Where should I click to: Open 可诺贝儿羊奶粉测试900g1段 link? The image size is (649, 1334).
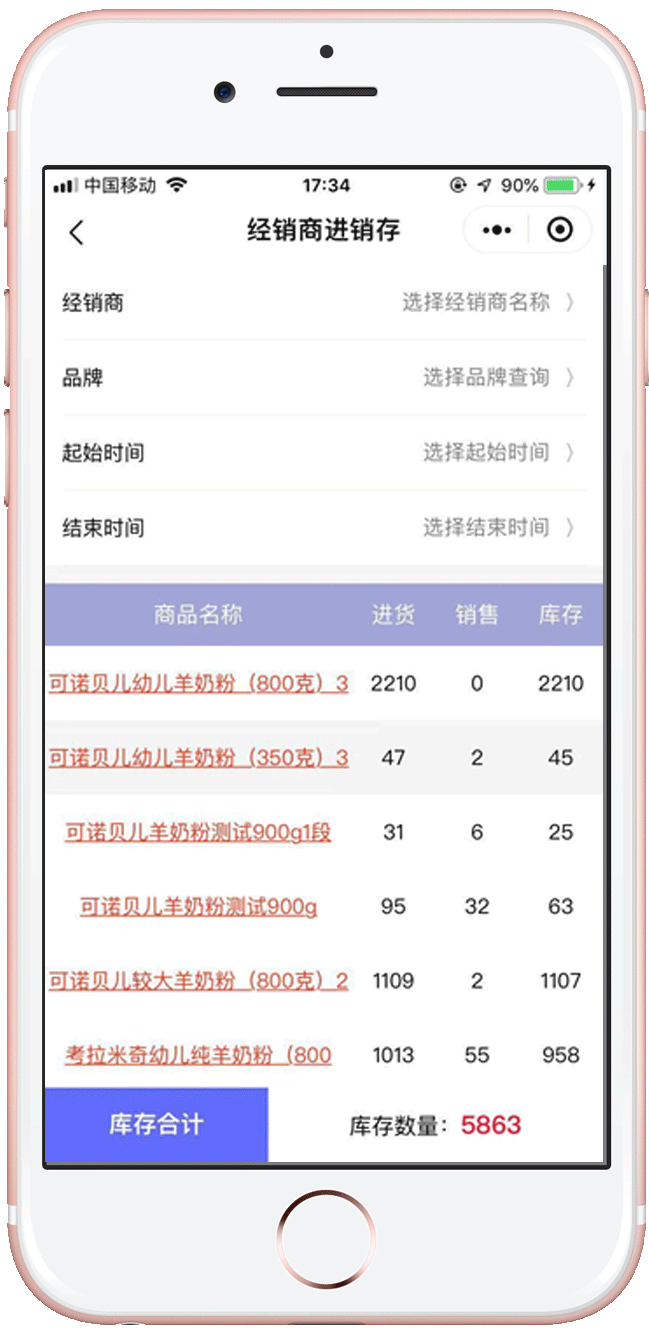[198, 832]
